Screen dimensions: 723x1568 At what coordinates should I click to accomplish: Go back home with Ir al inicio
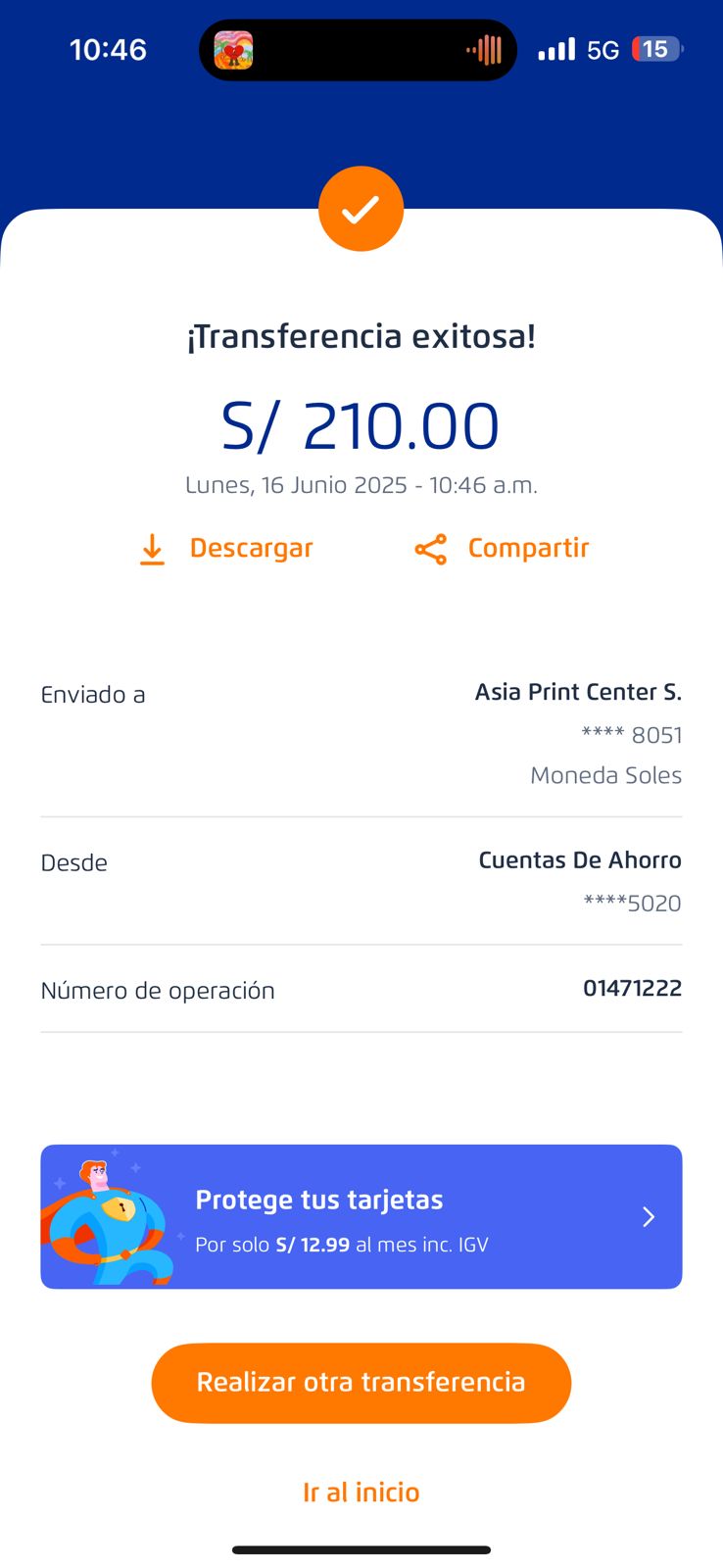[x=361, y=1493]
